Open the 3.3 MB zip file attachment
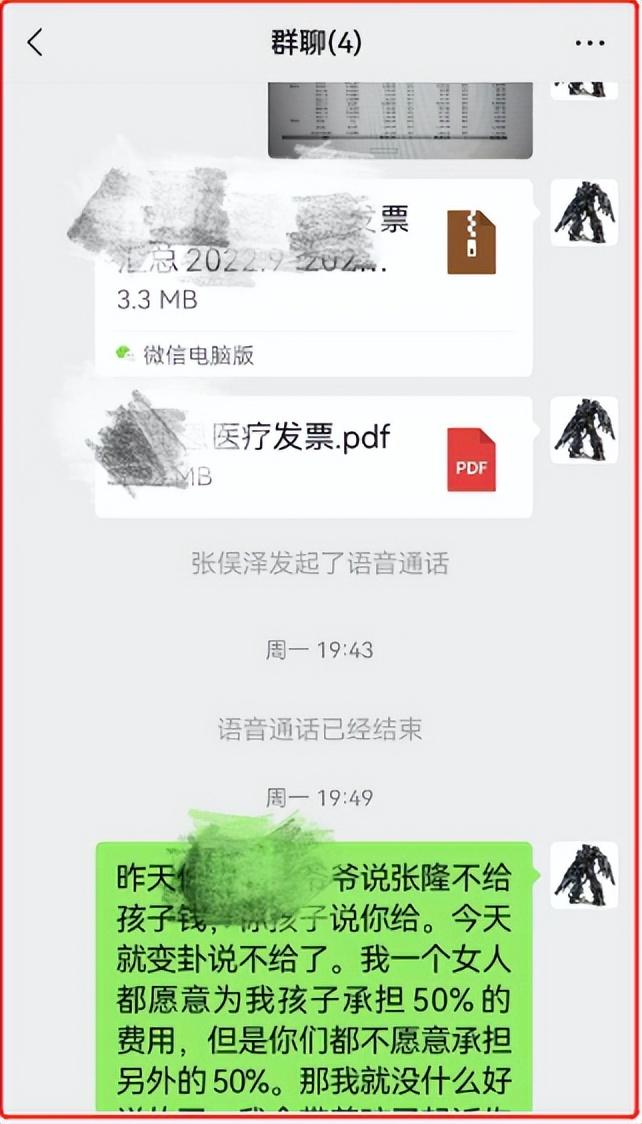 pos(314,277)
